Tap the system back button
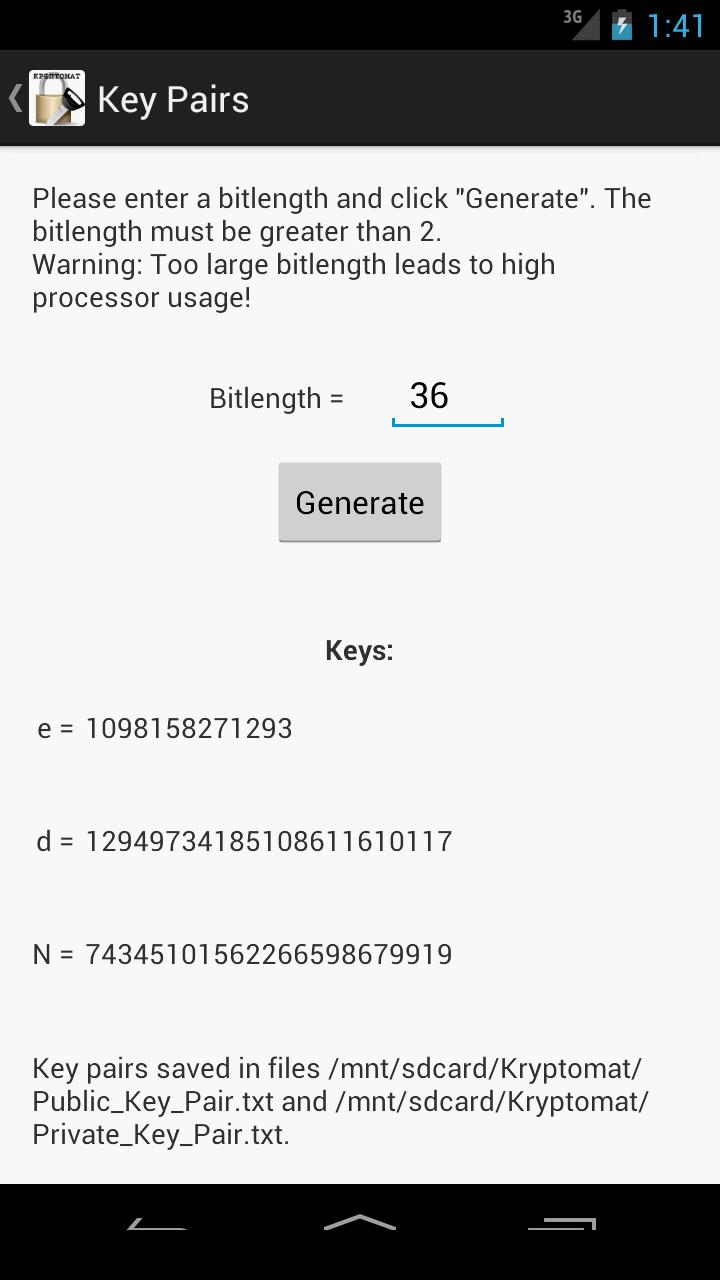 coord(157,1223)
